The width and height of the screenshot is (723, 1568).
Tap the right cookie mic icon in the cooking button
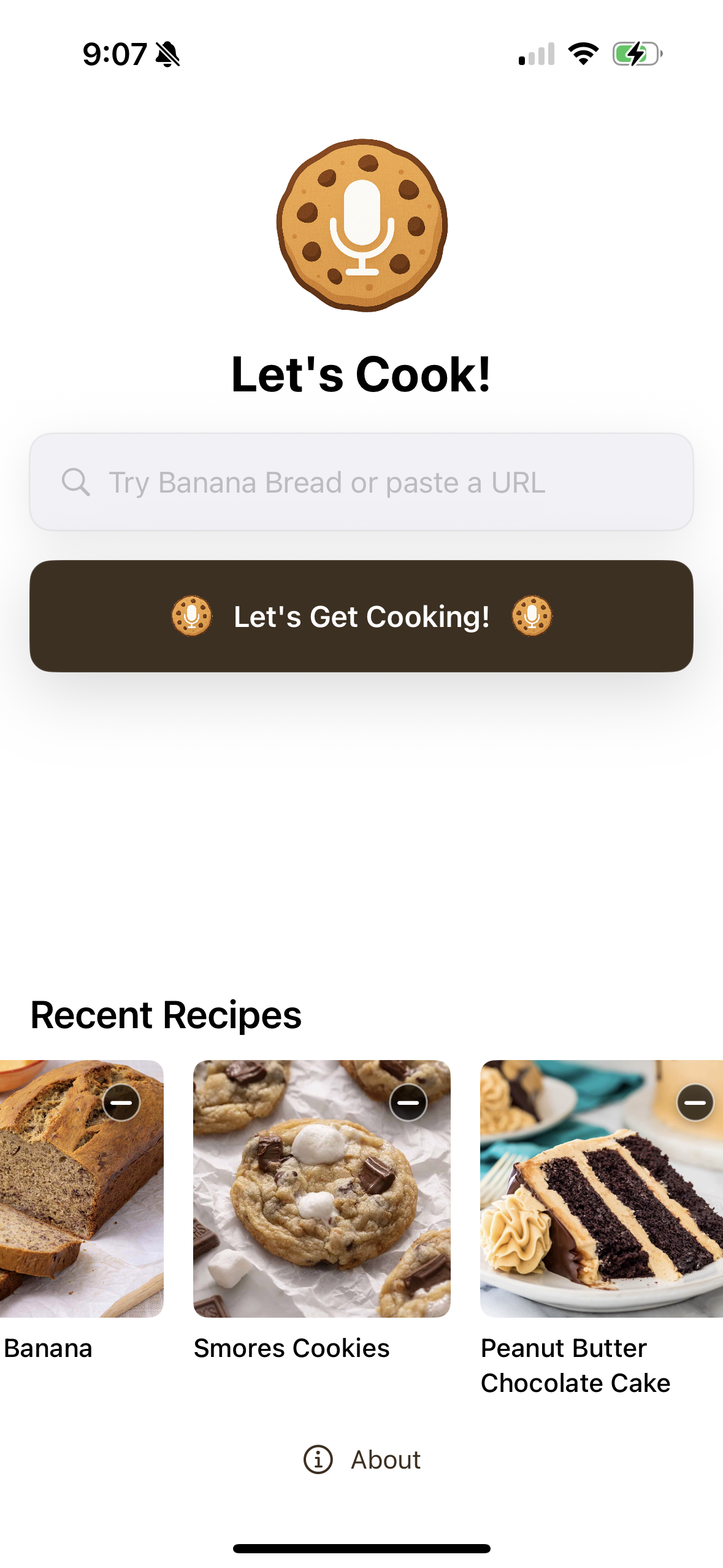click(x=532, y=617)
